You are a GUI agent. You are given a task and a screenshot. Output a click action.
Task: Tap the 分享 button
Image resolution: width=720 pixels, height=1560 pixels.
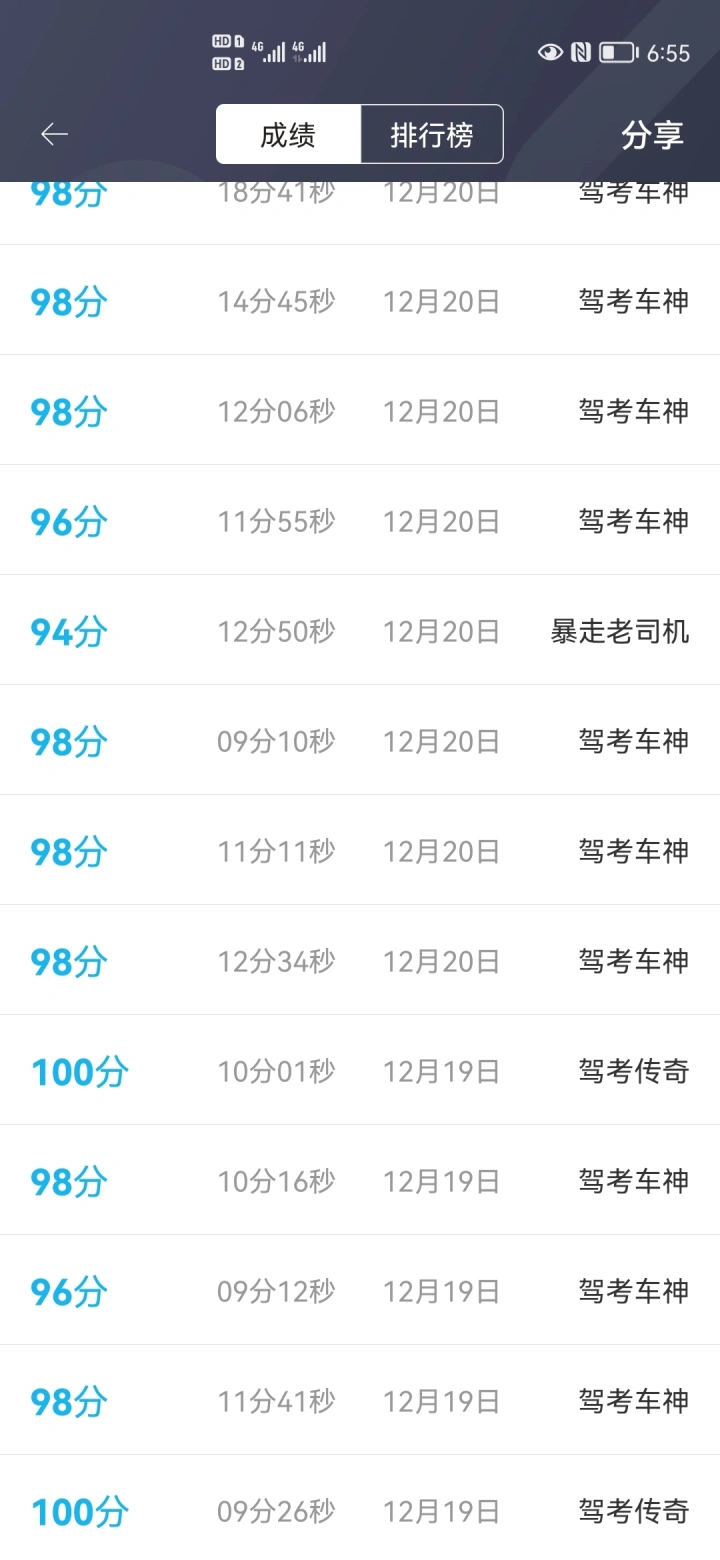tap(652, 134)
